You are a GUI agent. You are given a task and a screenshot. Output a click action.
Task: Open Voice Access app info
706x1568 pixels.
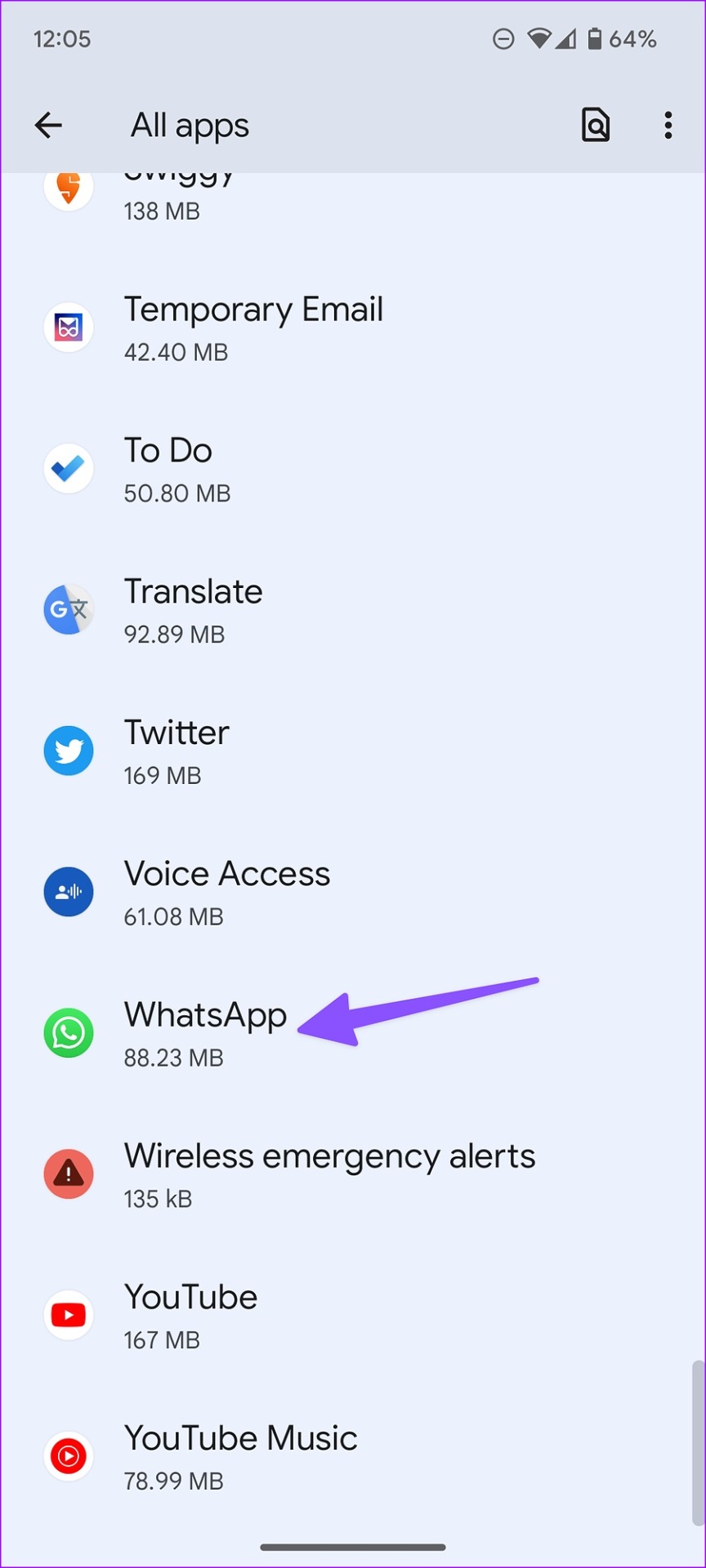pos(353,893)
